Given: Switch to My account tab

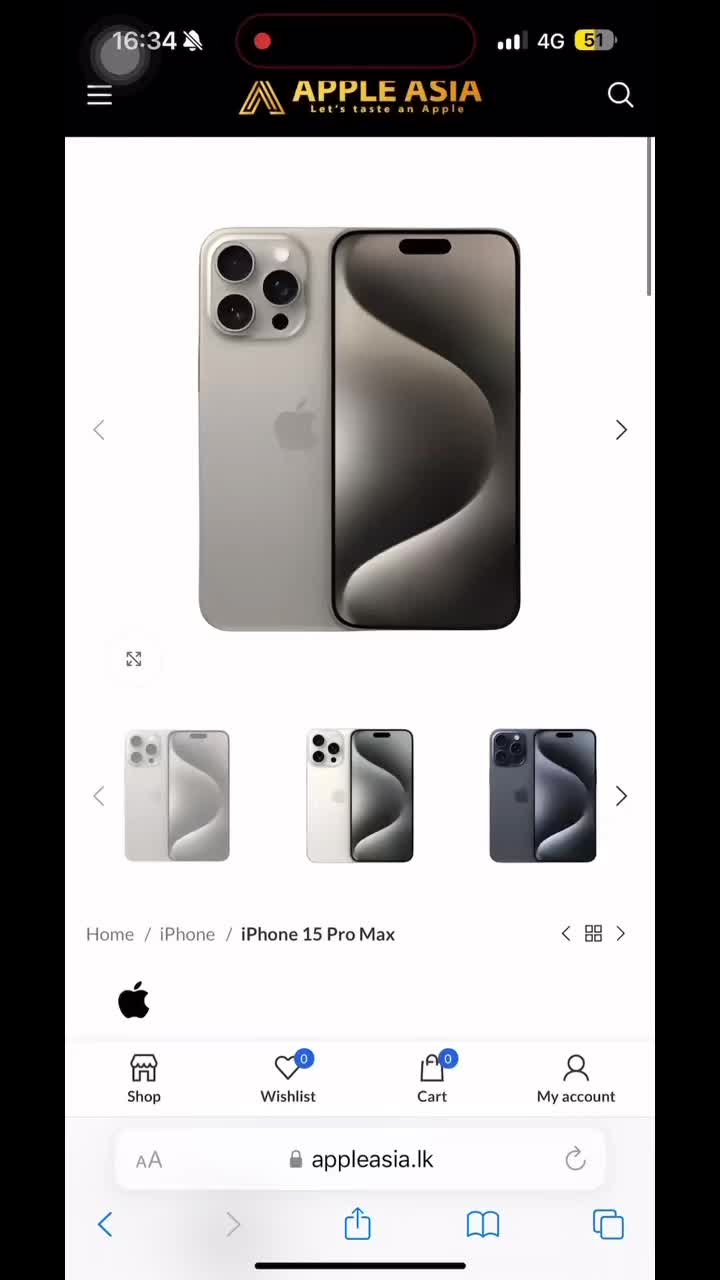Looking at the screenshot, I should tap(576, 1079).
